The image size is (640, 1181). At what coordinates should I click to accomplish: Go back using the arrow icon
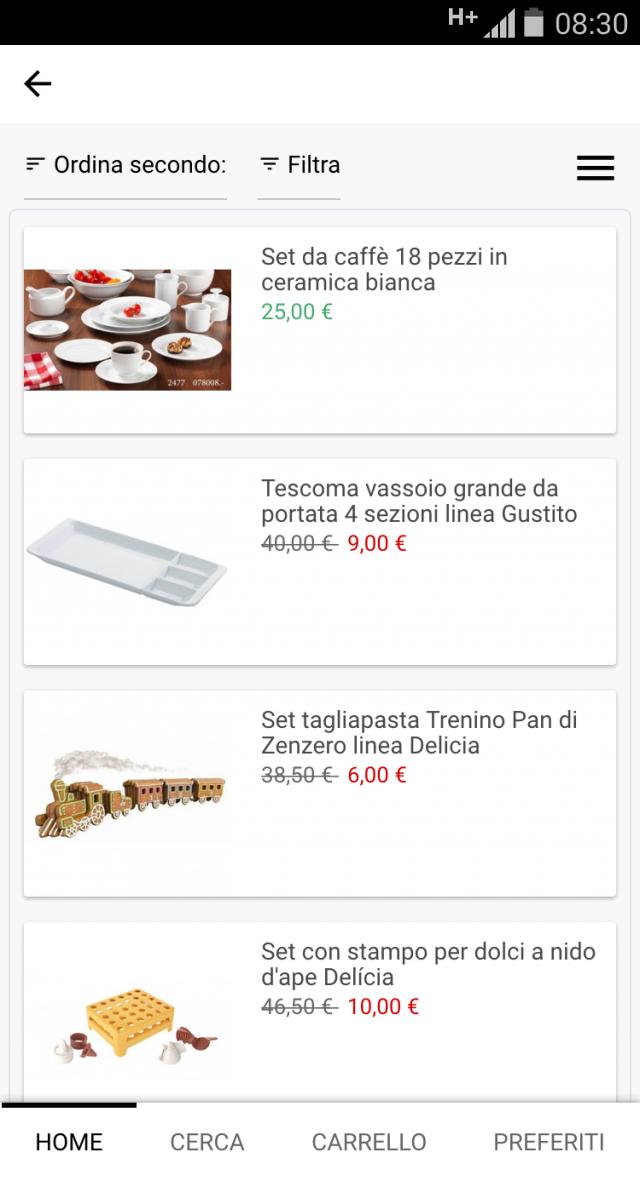point(38,84)
